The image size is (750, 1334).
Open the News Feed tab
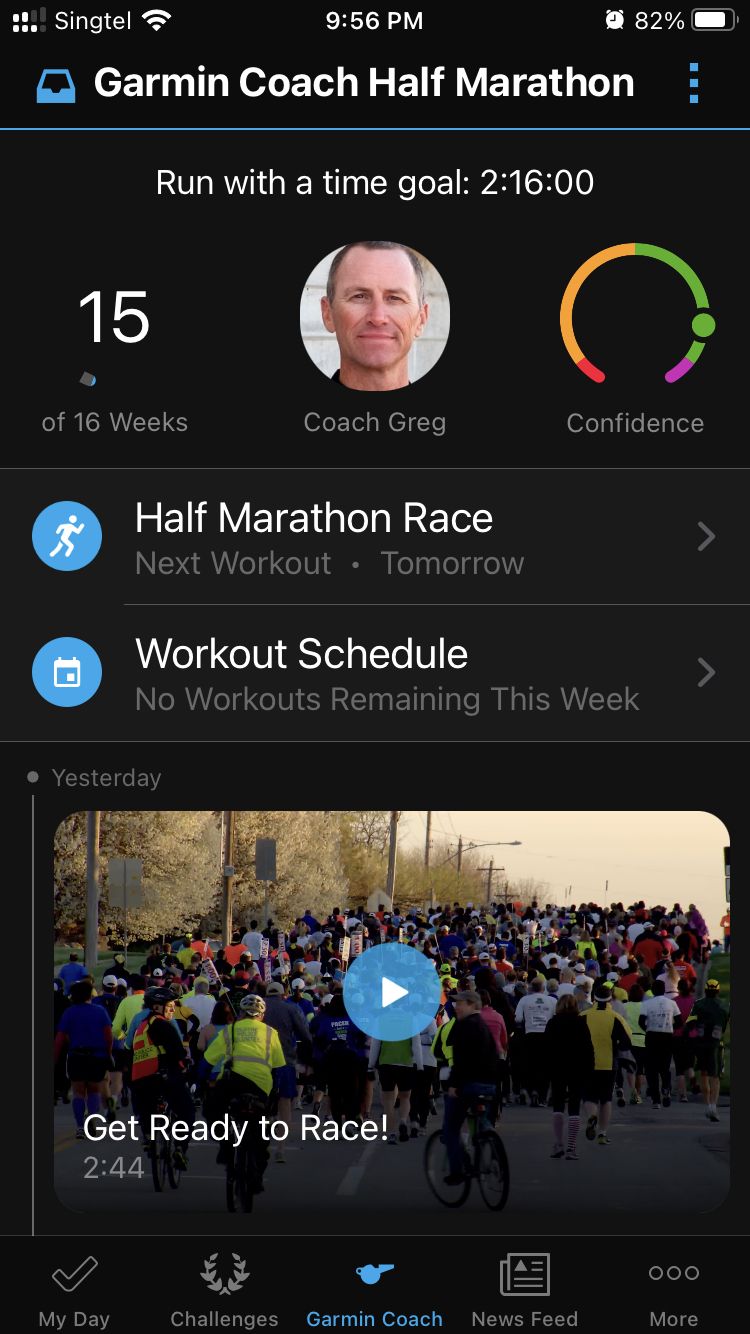pos(525,1291)
